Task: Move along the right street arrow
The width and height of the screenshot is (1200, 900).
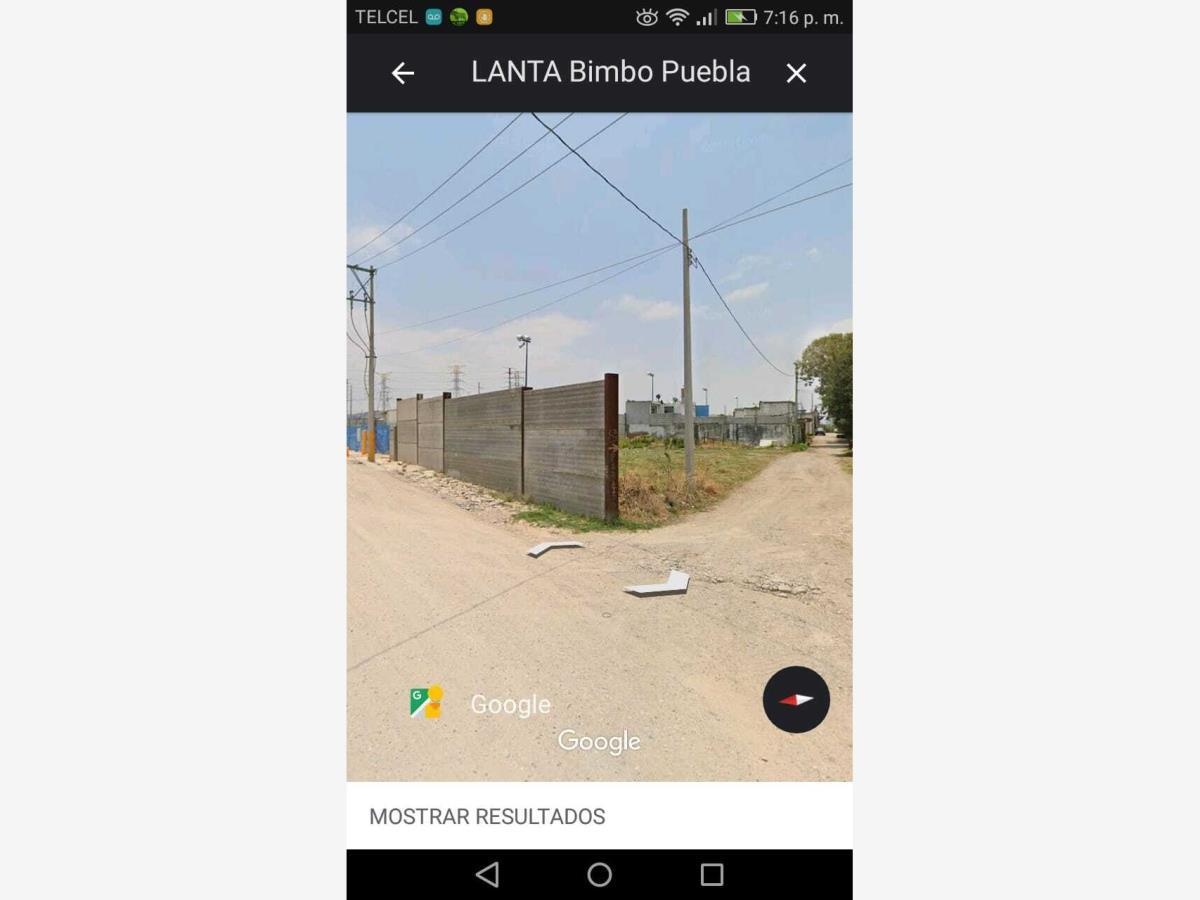Action: pyautogui.click(x=659, y=585)
